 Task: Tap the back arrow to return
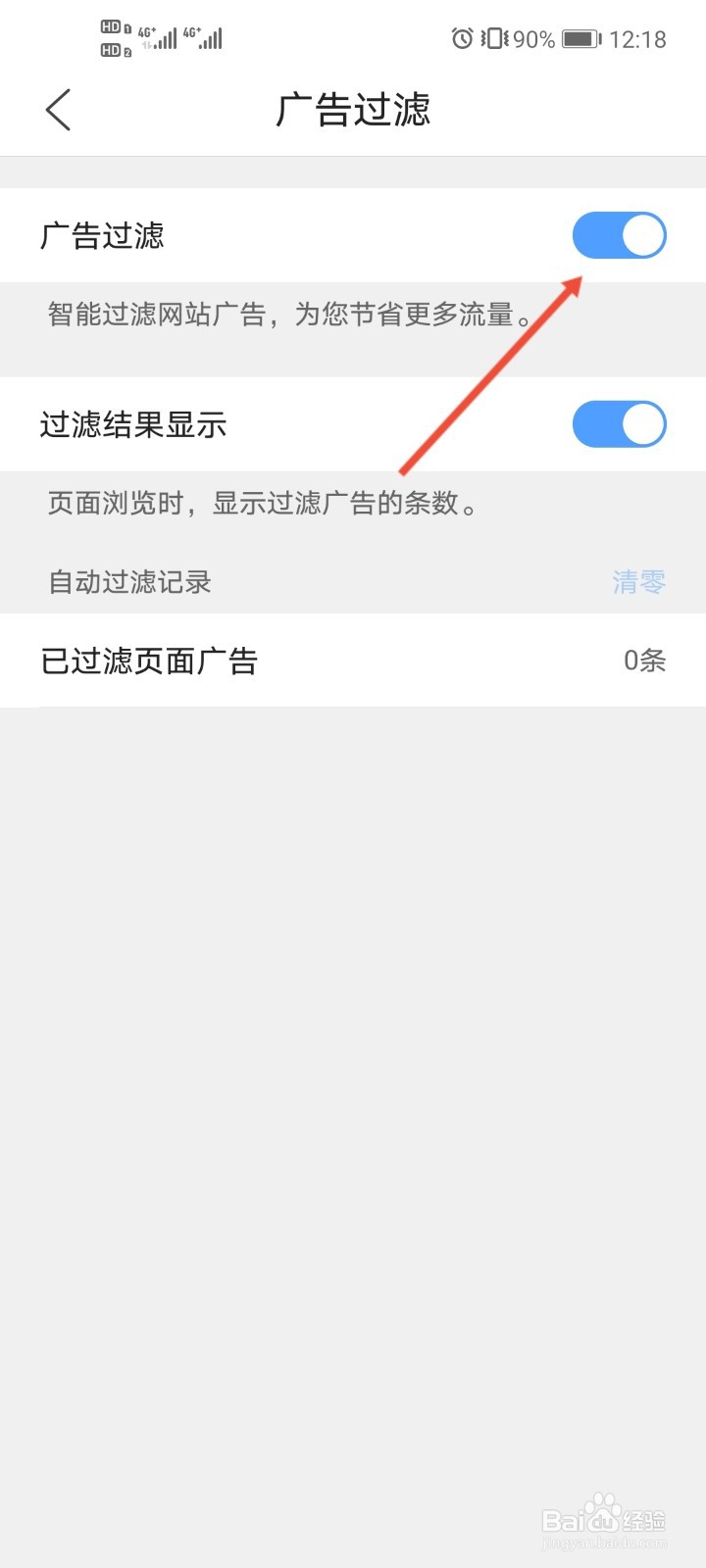(x=57, y=110)
